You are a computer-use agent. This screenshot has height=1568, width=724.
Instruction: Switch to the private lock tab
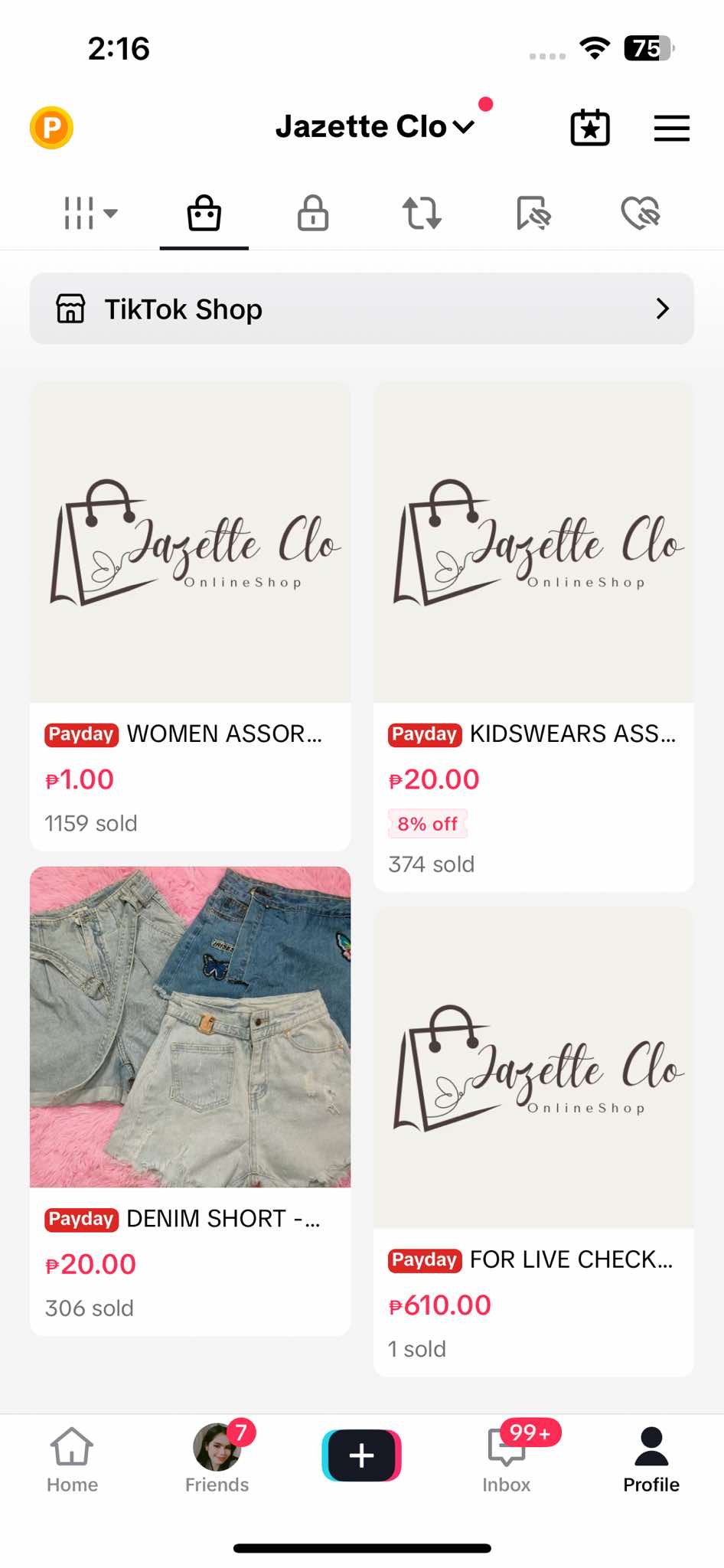tap(313, 213)
